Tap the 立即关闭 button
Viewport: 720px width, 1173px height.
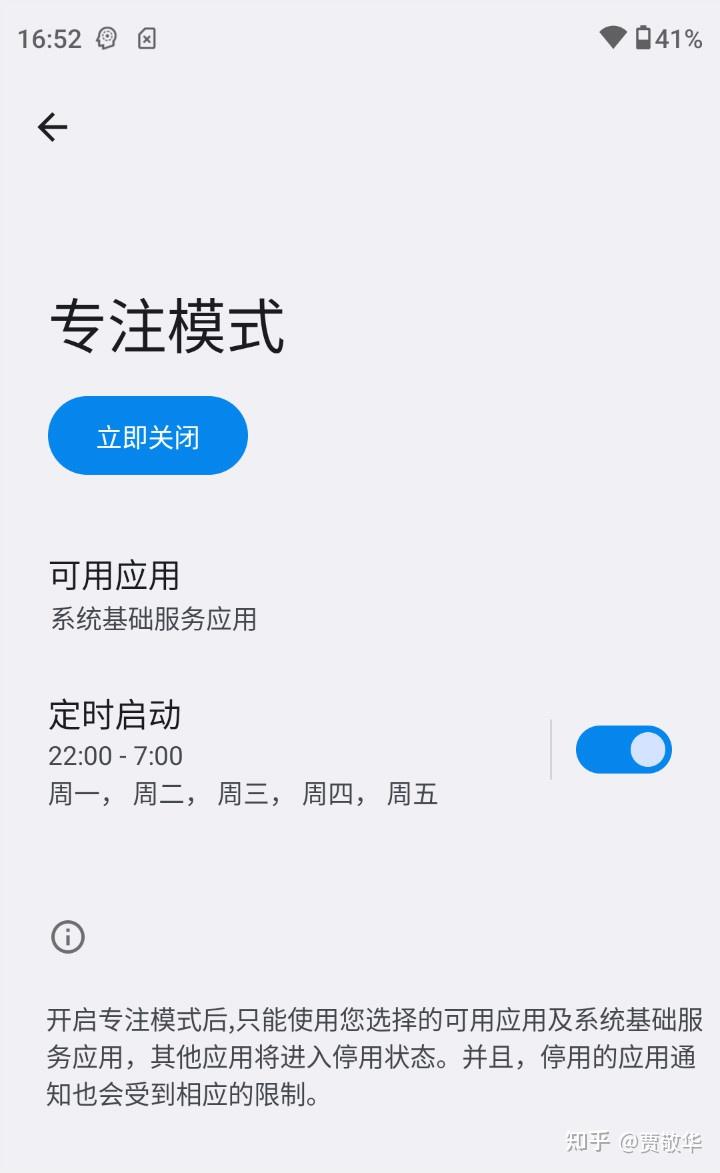tap(148, 436)
